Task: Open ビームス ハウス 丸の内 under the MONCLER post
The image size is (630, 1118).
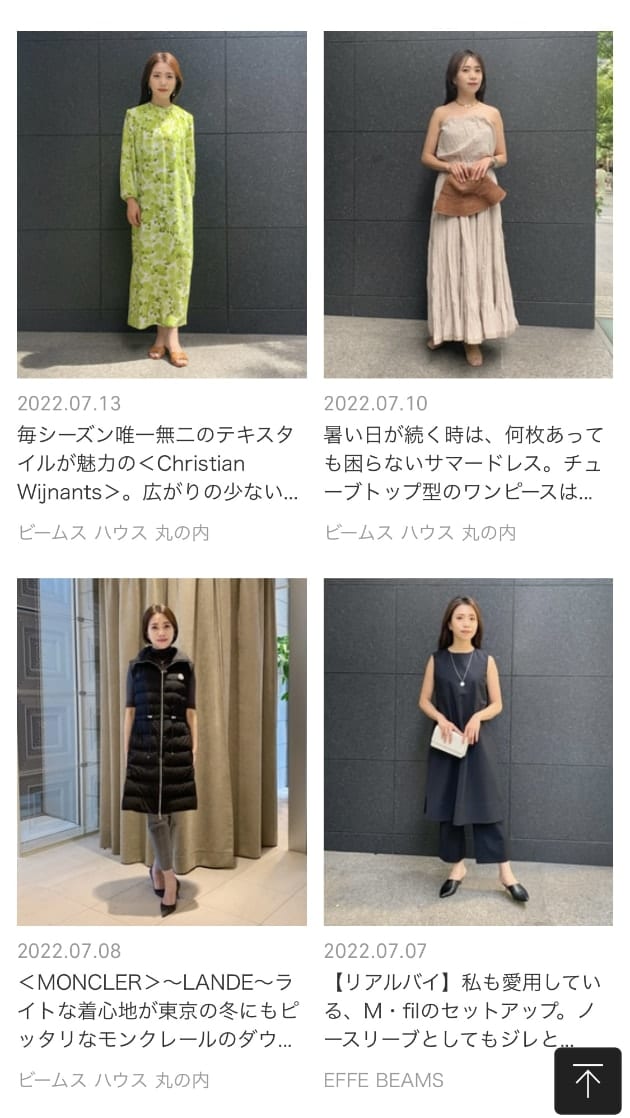Action: [113, 1080]
